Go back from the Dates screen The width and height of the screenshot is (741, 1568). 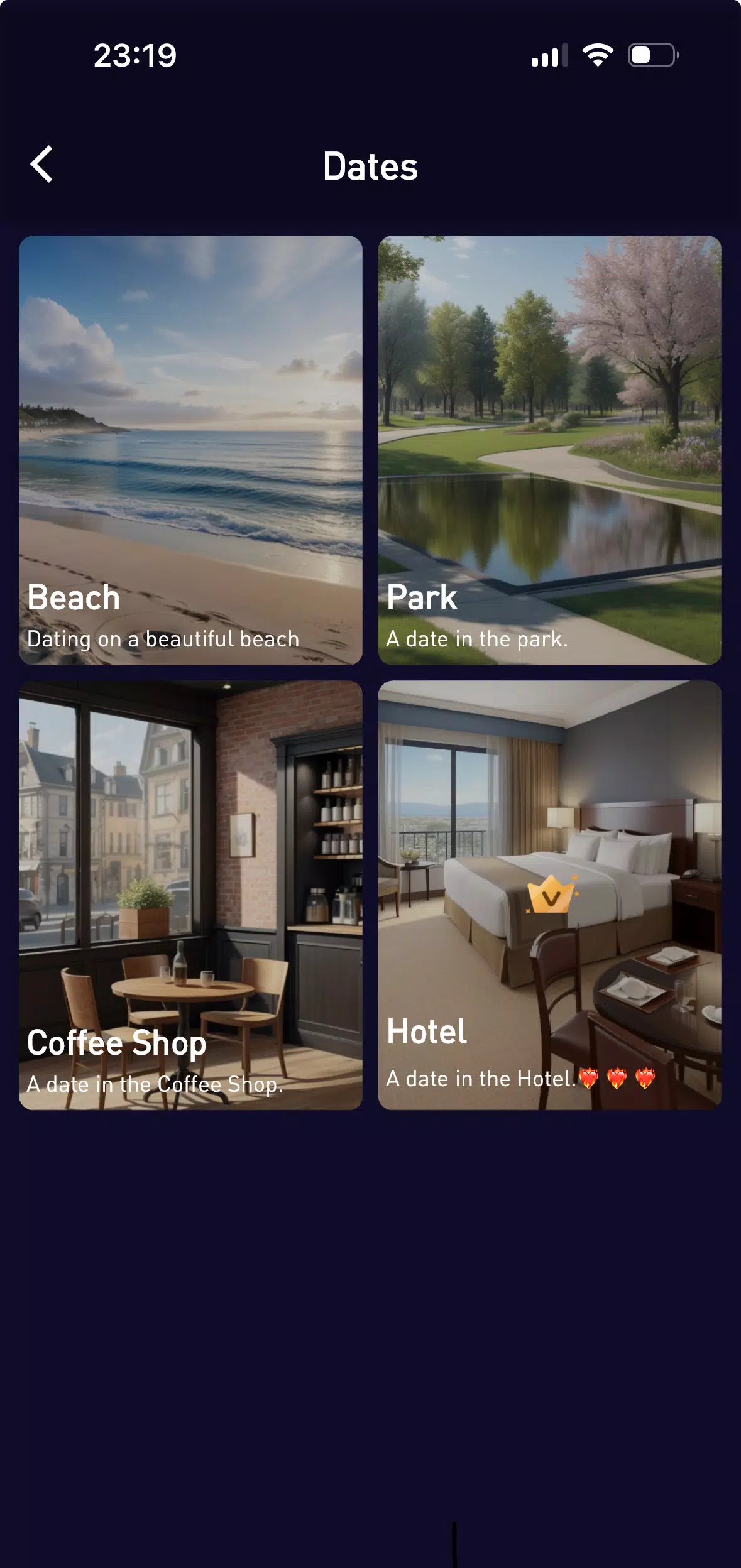[41, 165]
